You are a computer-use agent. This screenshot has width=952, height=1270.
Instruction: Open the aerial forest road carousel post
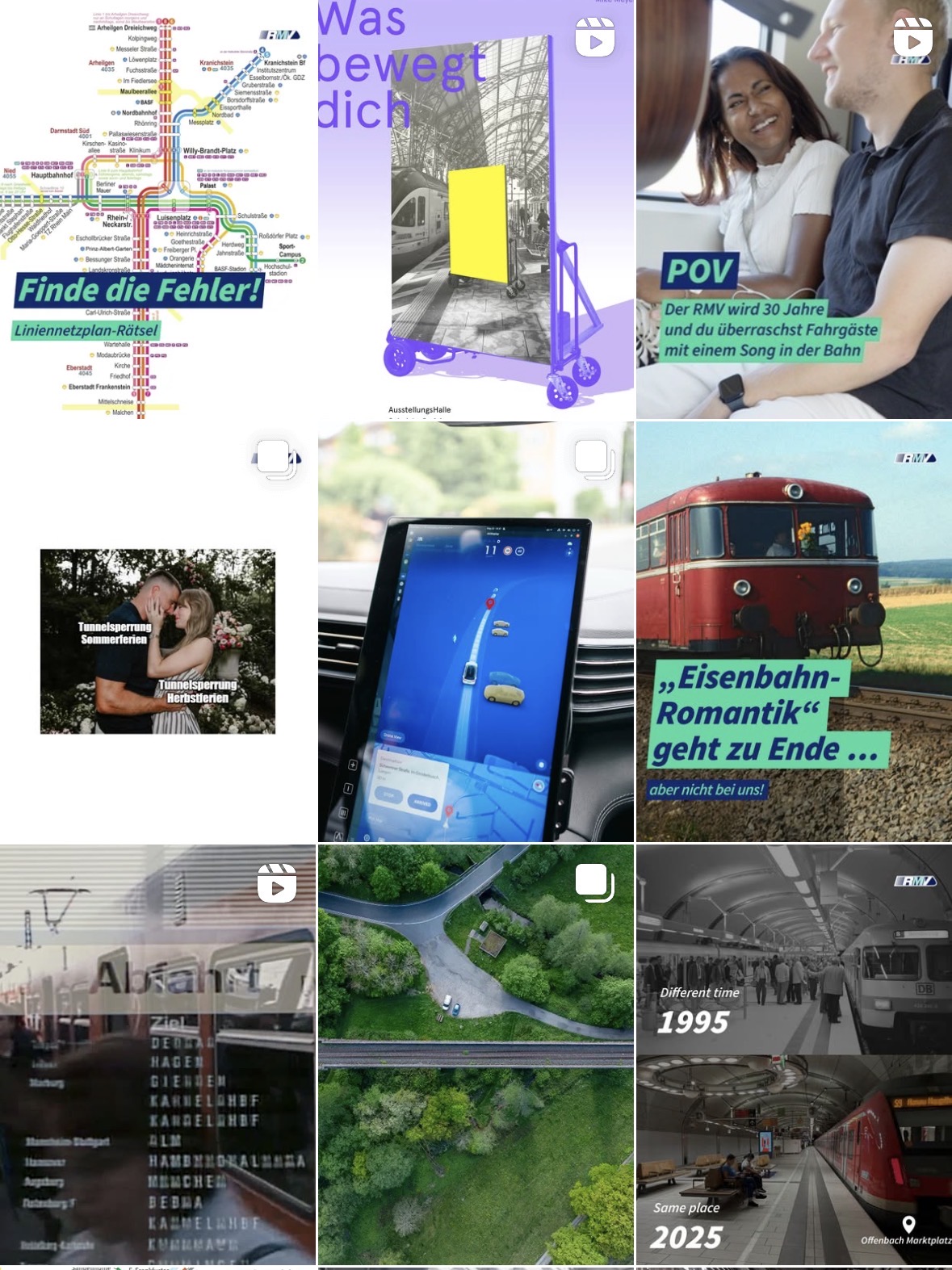click(476, 1054)
